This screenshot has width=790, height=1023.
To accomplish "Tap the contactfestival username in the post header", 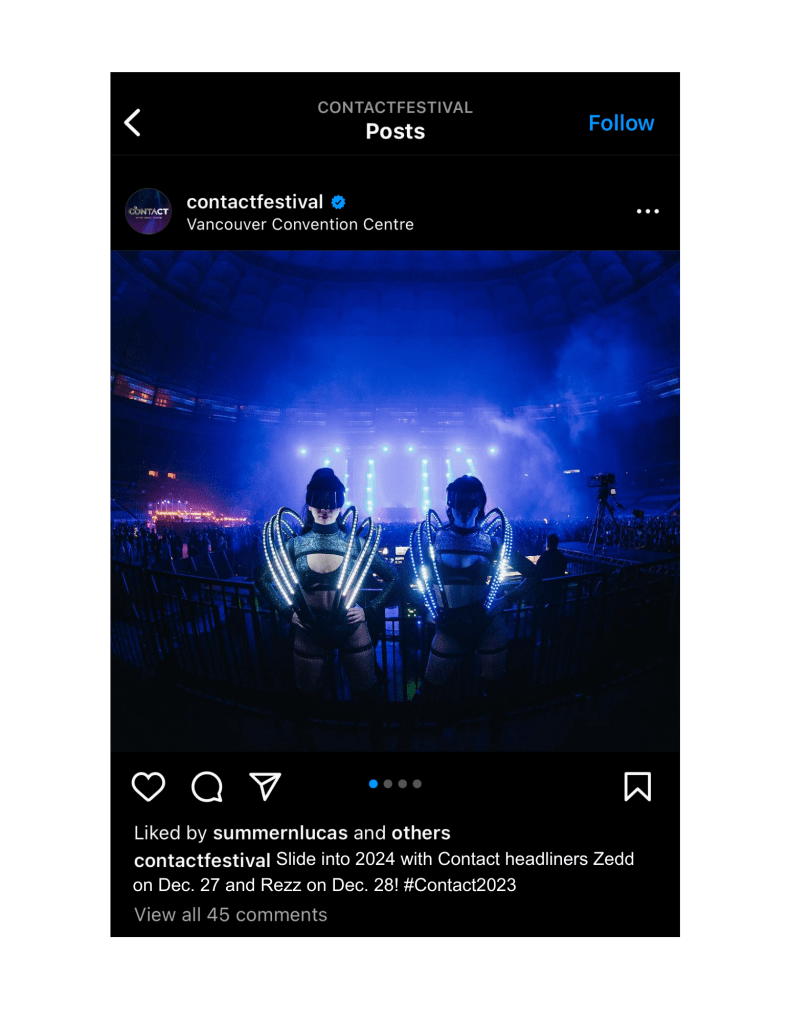I will coord(254,202).
